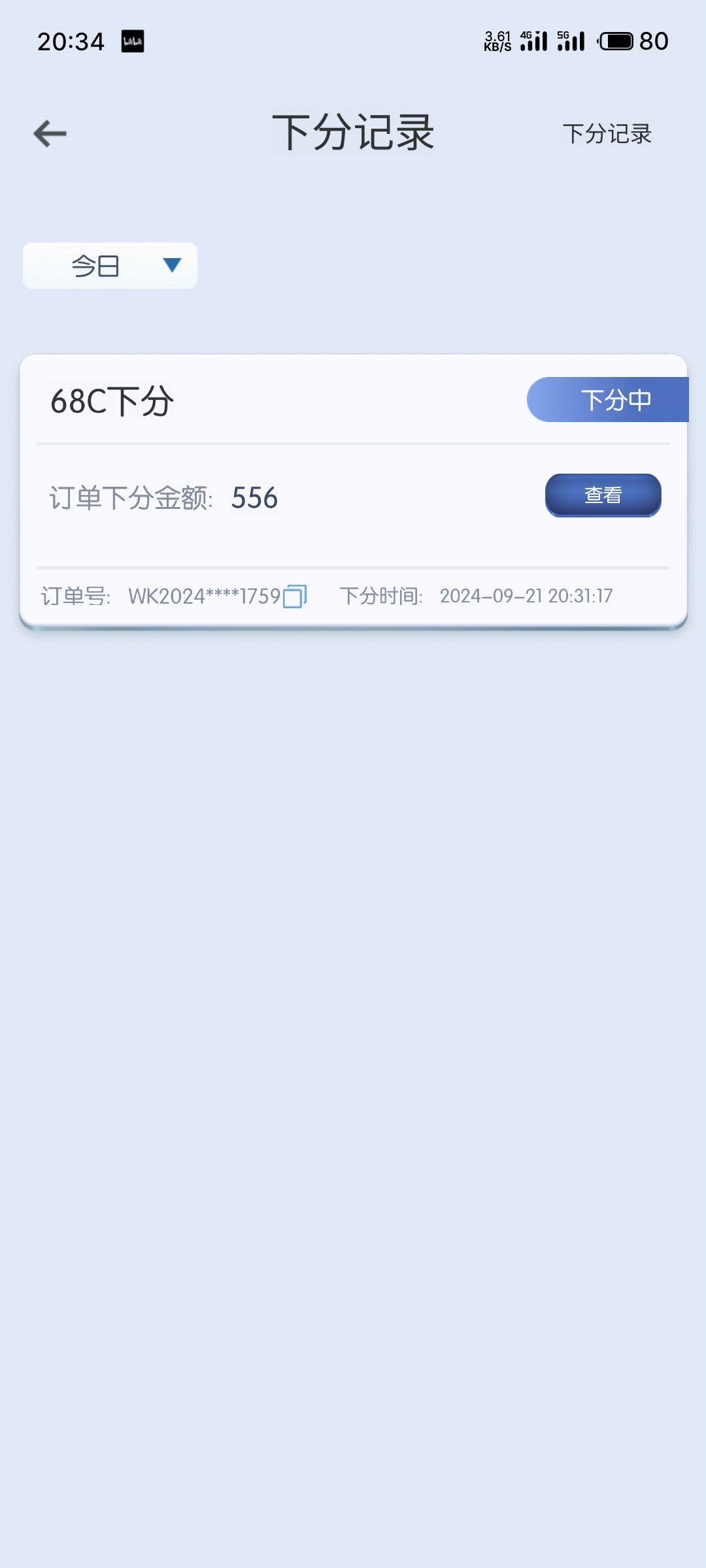The width and height of the screenshot is (706, 1568).
Task: Copy the order number WK2024****1759
Action: [295, 596]
